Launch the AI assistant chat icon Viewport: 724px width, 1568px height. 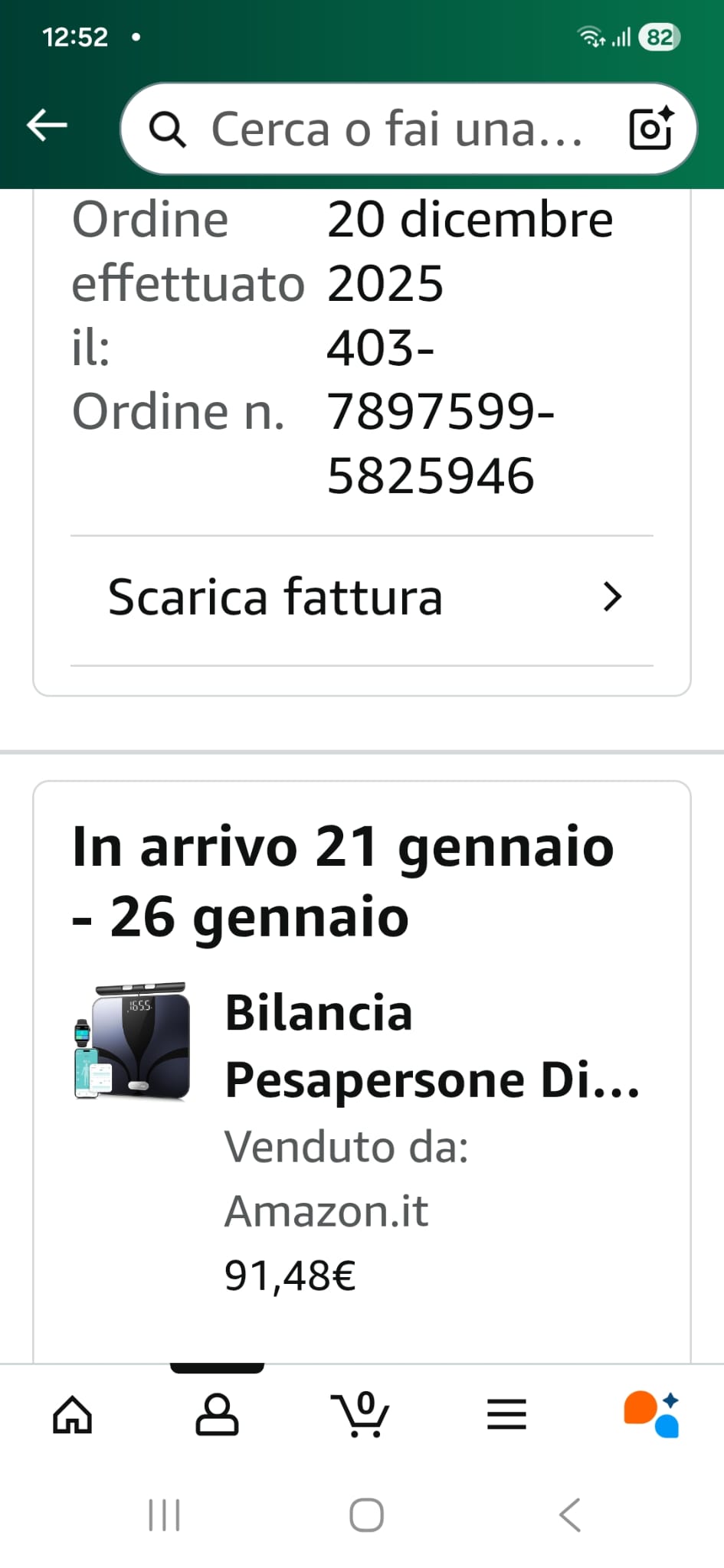point(651,1413)
